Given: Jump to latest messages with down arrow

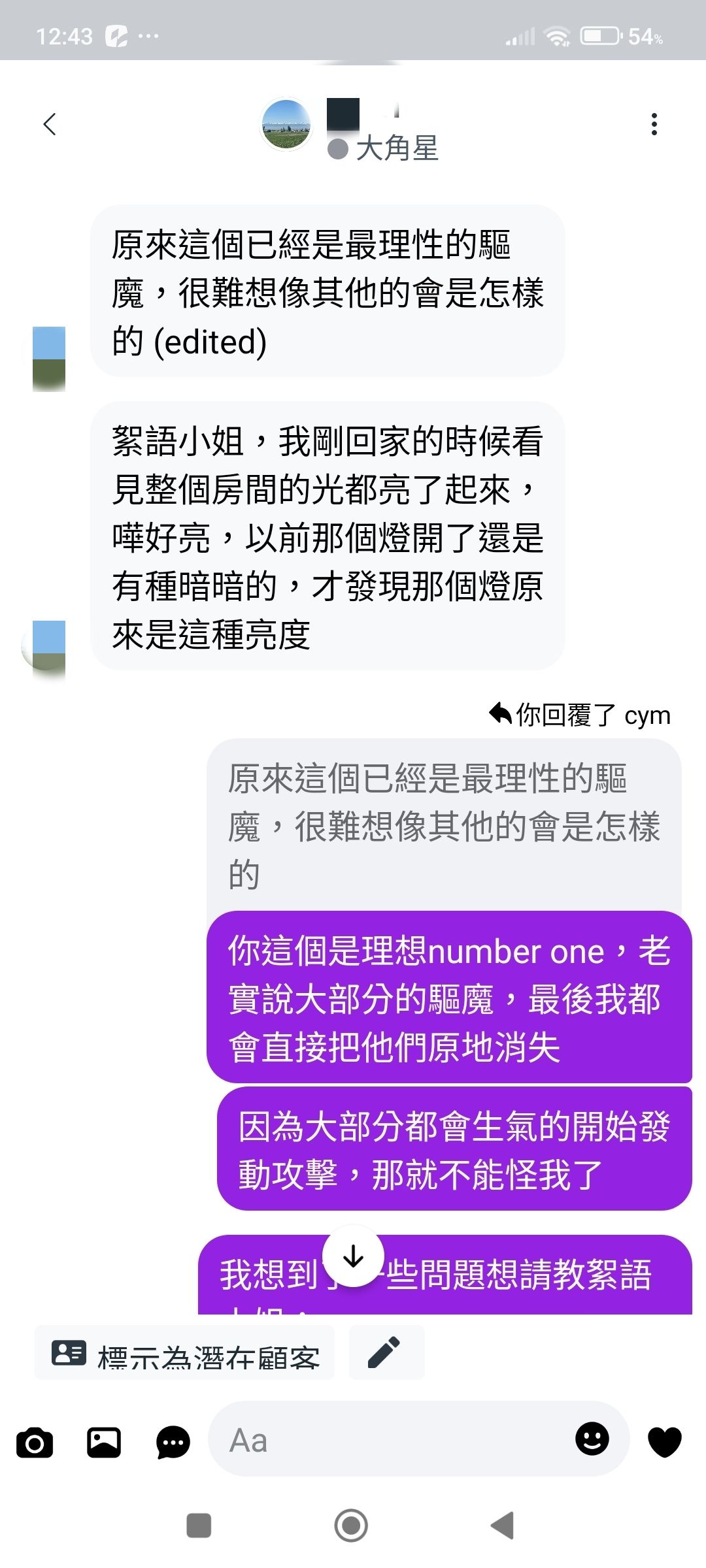Looking at the screenshot, I should coord(354,1256).
